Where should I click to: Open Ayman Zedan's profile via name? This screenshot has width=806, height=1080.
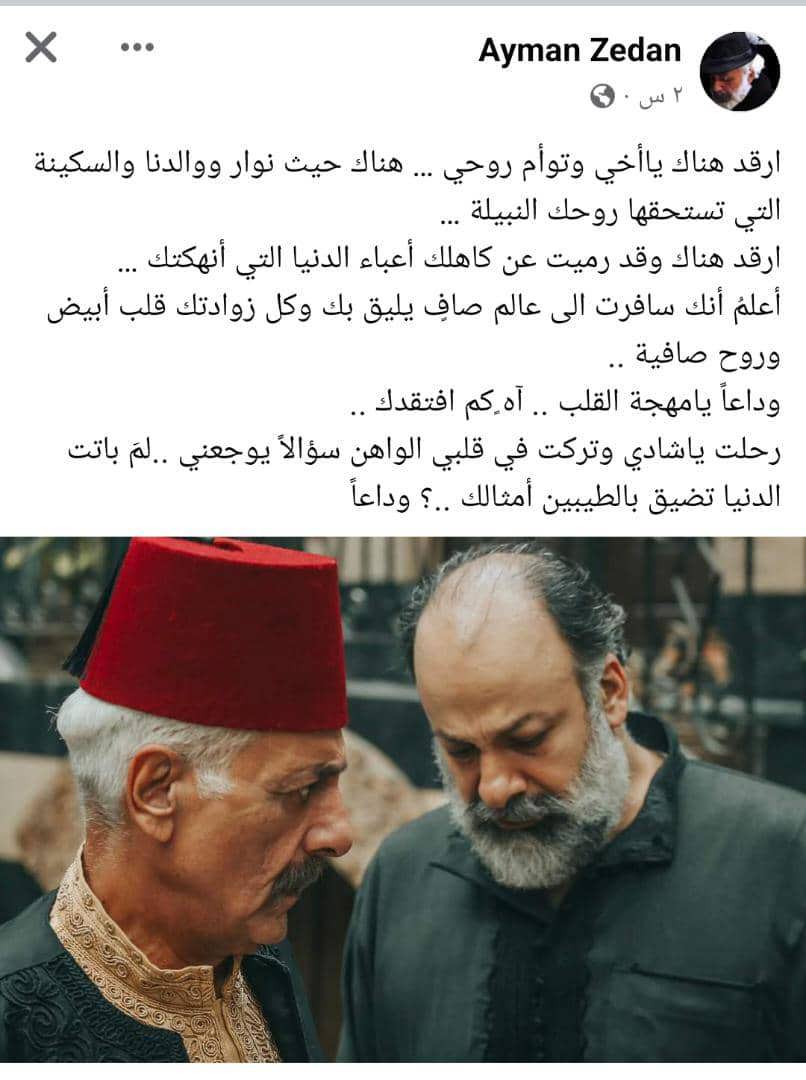[x=579, y=51]
